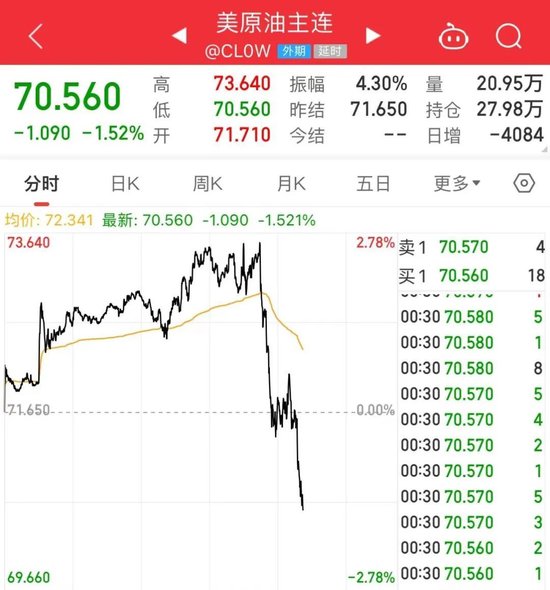
Task: Expand quote details via corner triangle
Action: (x=544, y=150)
